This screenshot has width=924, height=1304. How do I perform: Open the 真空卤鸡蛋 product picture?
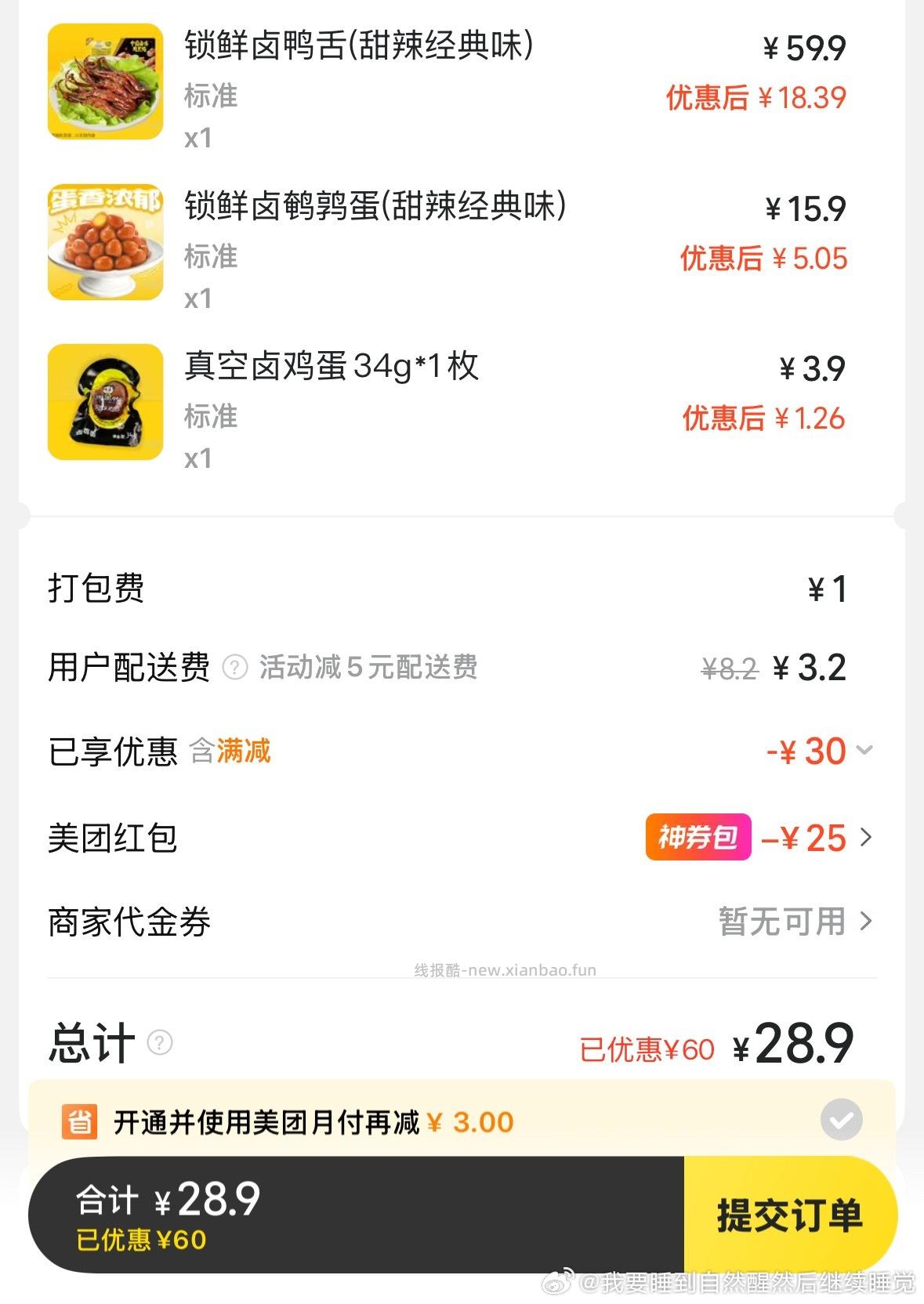pyautogui.click(x=106, y=401)
